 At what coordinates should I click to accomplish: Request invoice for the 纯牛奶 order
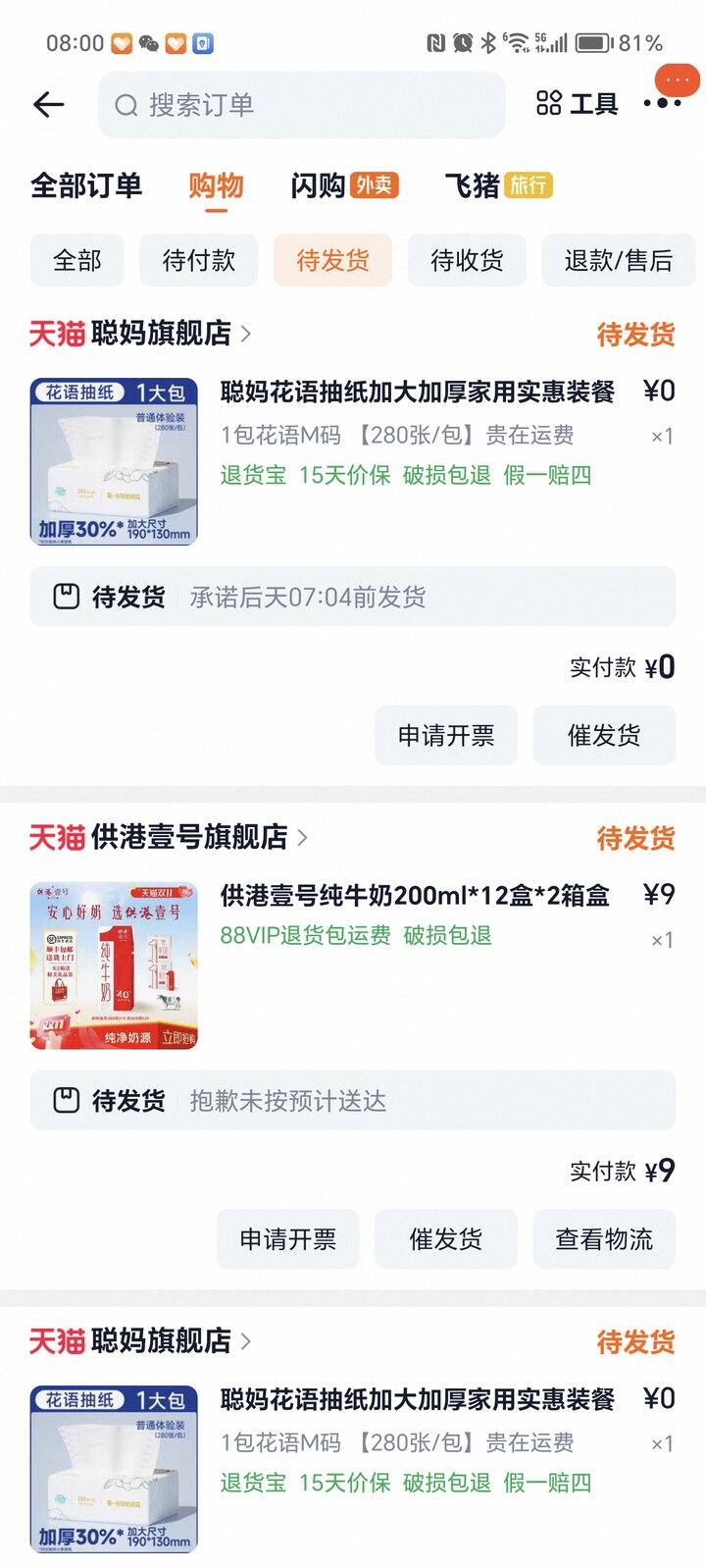click(288, 1239)
